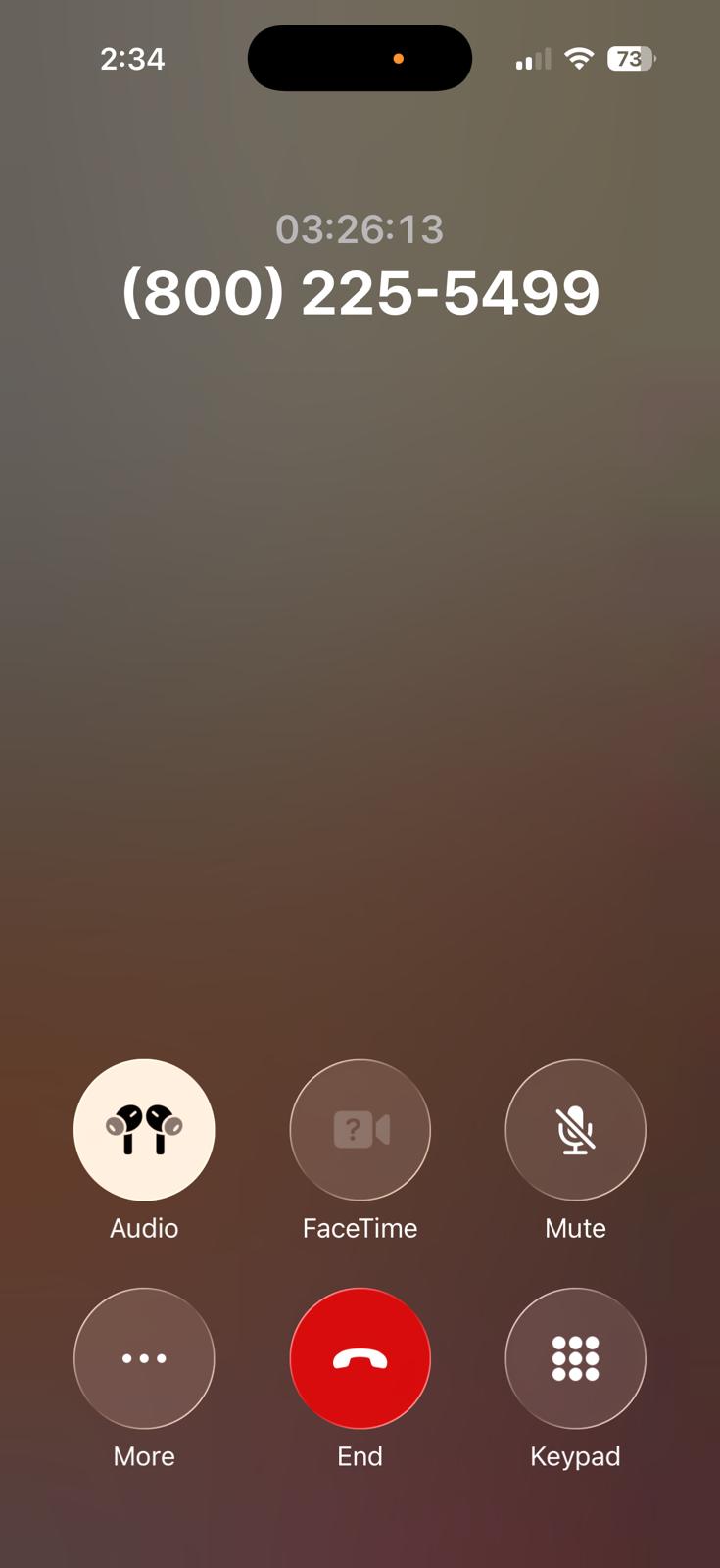The width and height of the screenshot is (720, 1568).
Task: Open the Keypad to enter digits
Action: [x=575, y=1358]
